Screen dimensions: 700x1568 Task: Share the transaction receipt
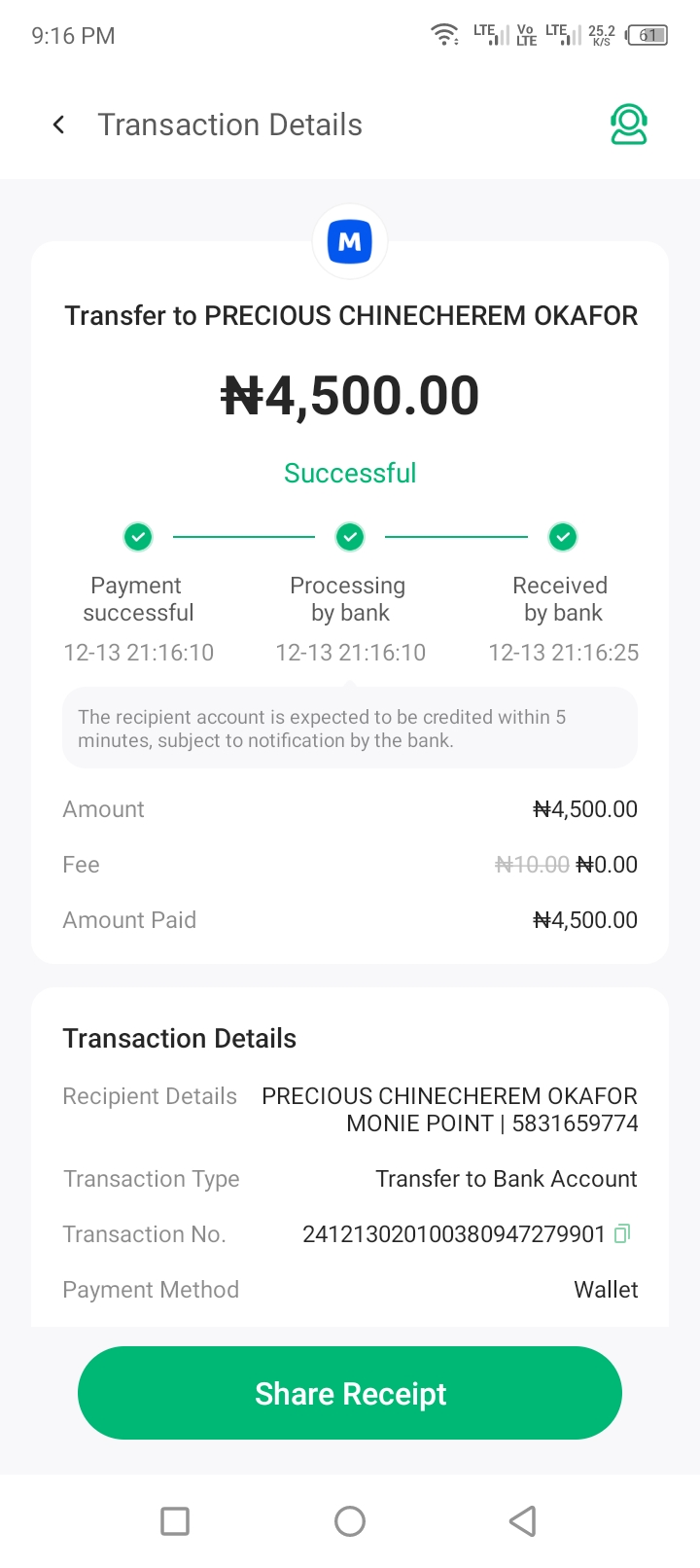click(x=350, y=1393)
